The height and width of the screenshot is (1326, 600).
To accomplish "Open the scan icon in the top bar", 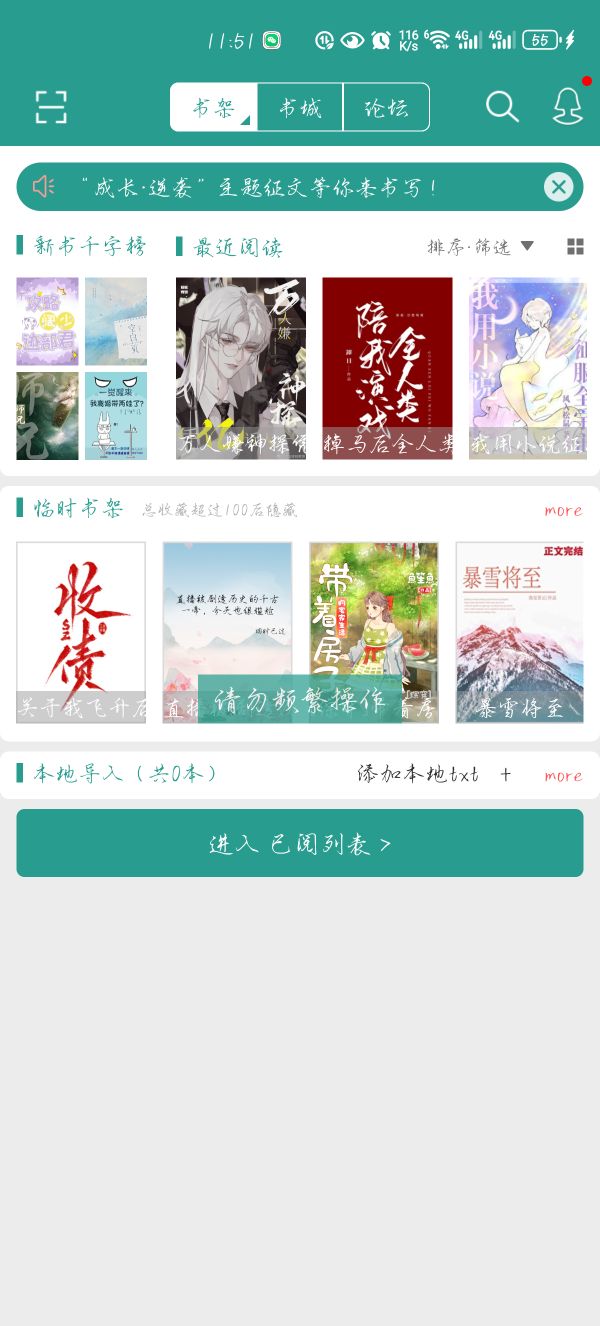I will pyautogui.click(x=51, y=107).
